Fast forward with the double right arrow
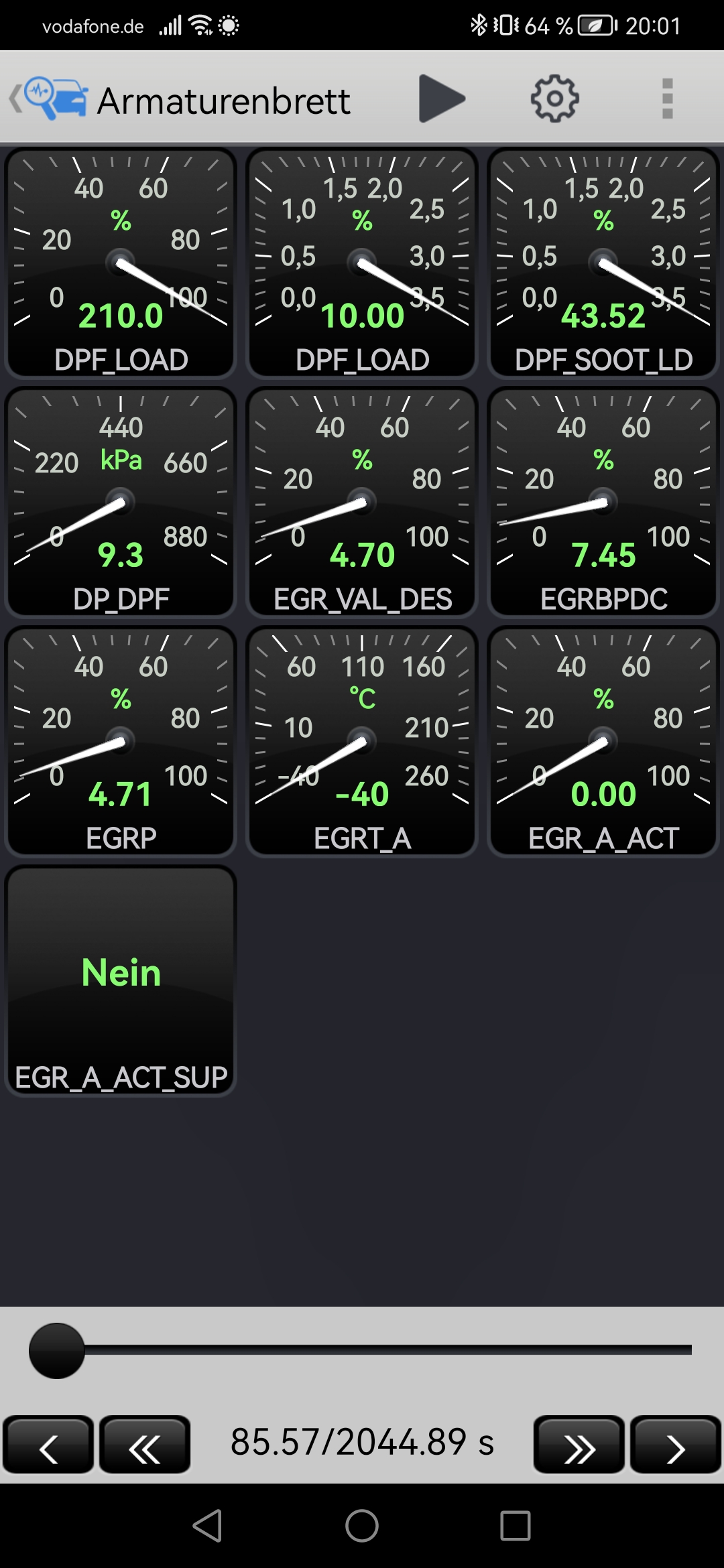 pyautogui.click(x=579, y=1444)
